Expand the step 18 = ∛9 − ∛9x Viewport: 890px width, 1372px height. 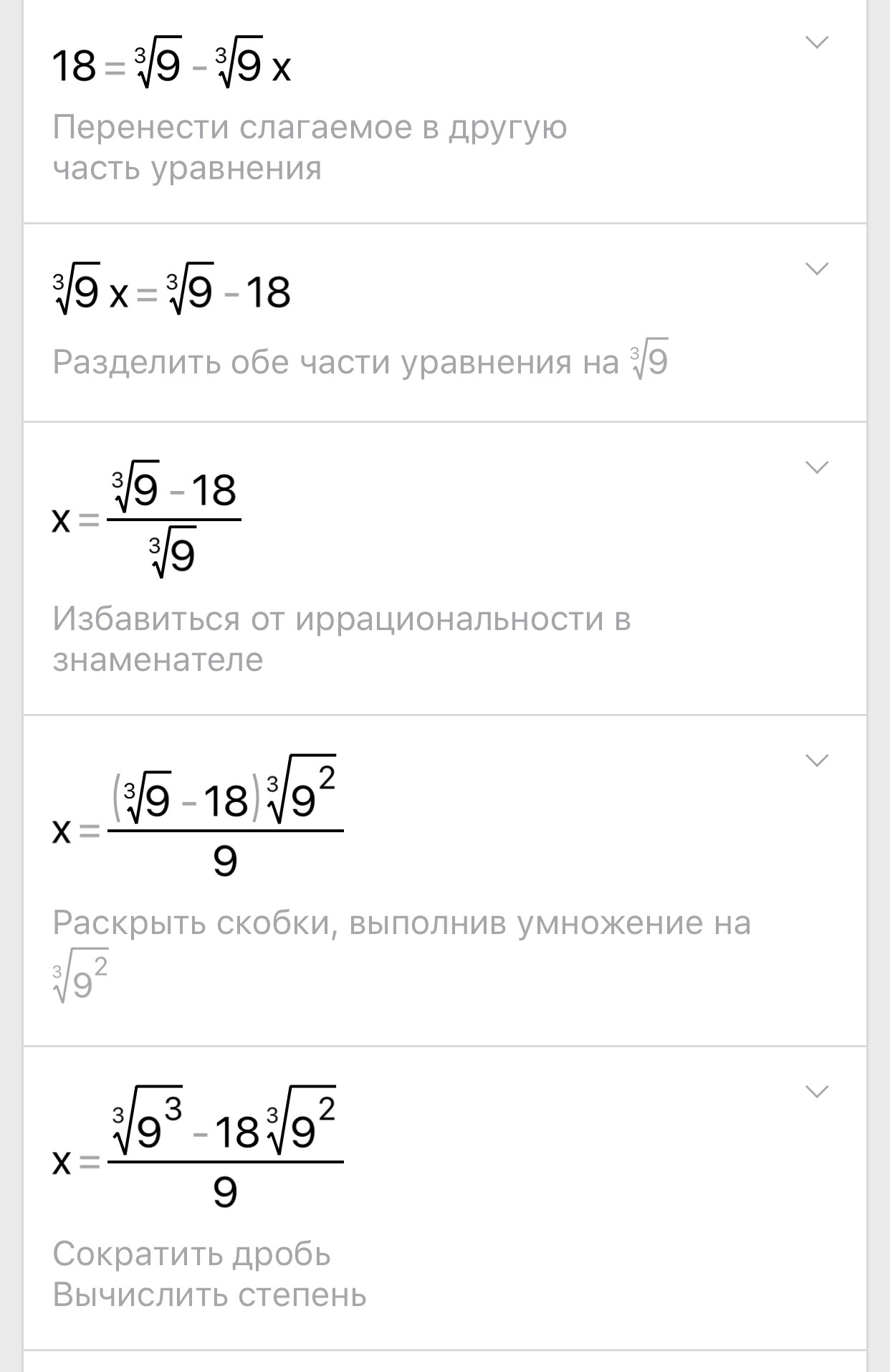click(x=817, y=42)
